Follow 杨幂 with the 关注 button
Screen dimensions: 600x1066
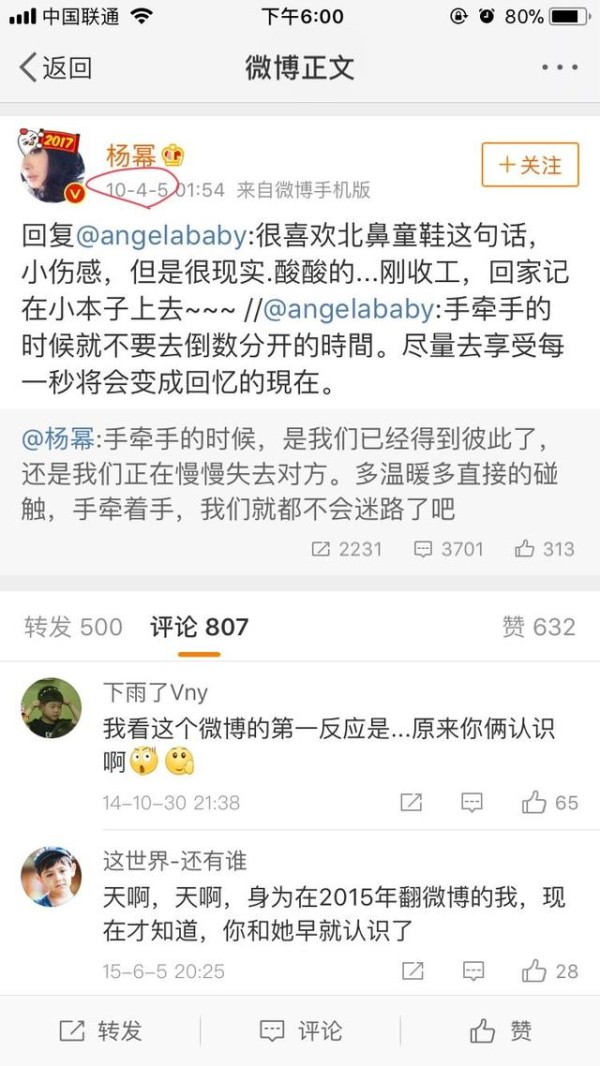click(530, 165)
